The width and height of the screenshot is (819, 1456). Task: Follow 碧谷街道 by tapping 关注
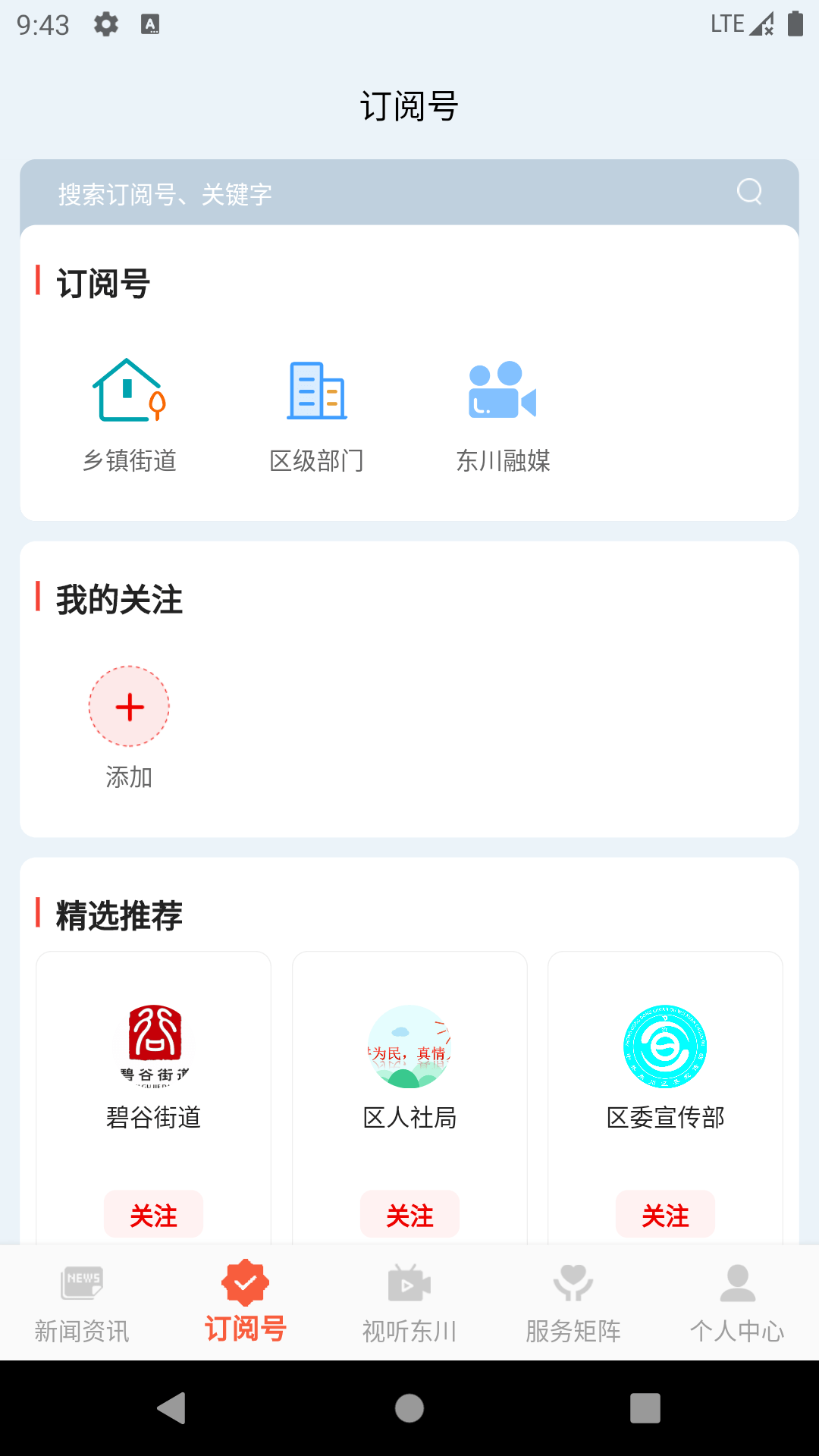pyautogui.click(x=153, y=1213)
